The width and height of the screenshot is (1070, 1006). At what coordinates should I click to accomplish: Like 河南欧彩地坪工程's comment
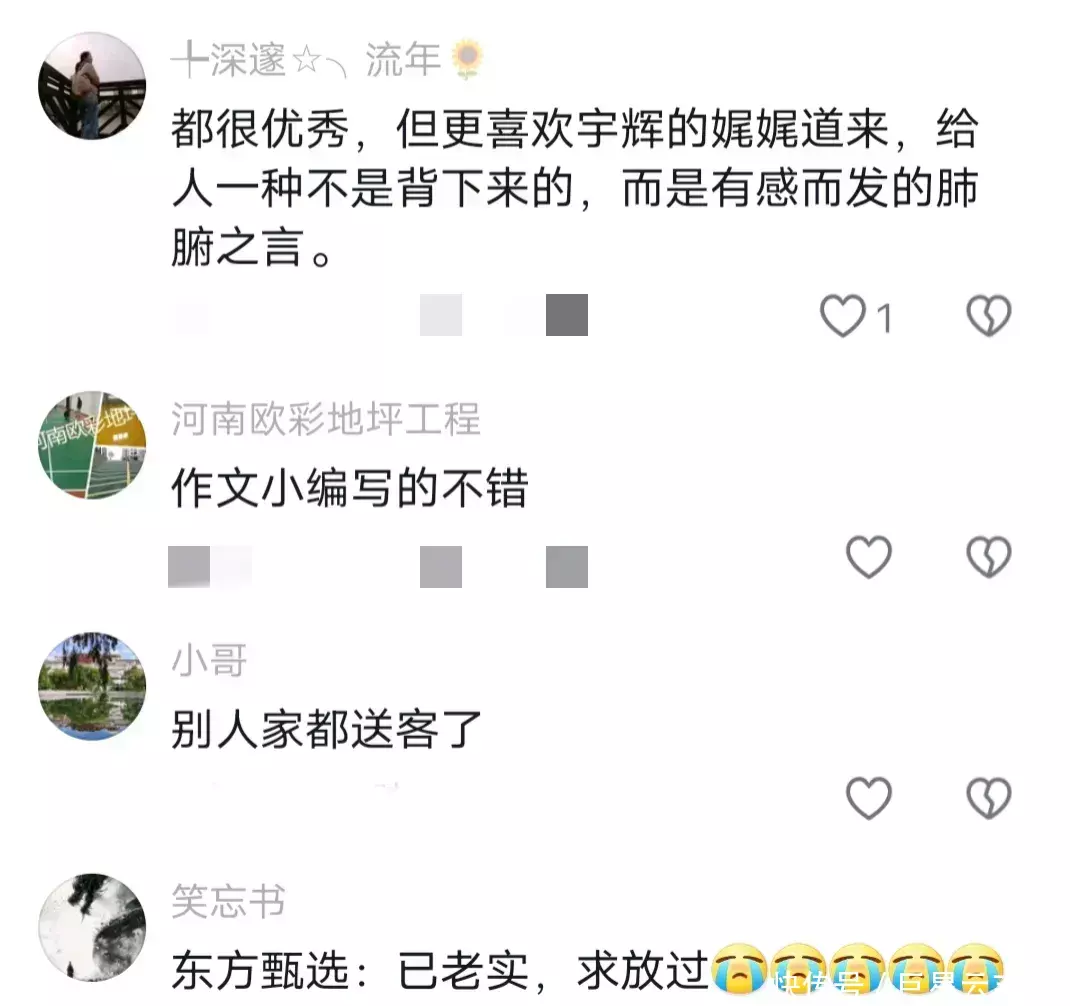(868, 557)
